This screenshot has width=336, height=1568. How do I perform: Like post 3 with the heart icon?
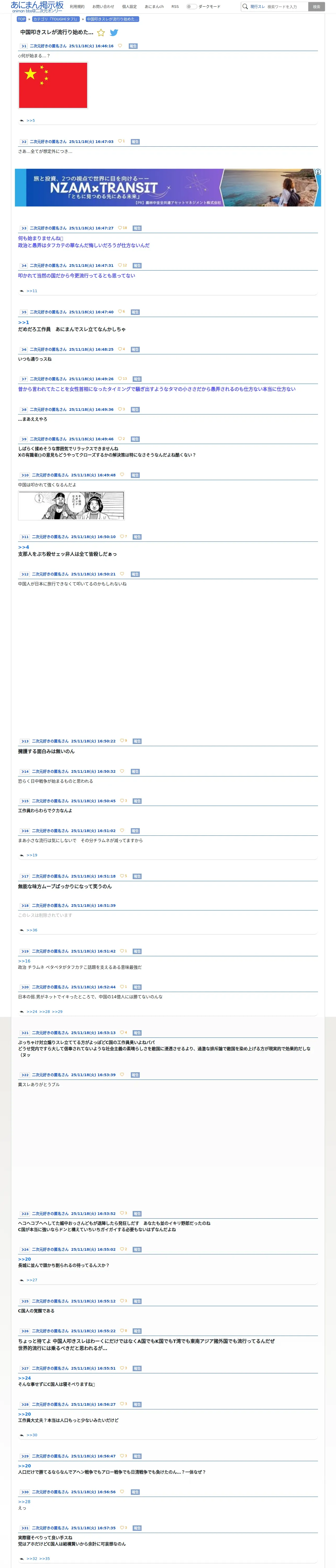click(120, 228)
